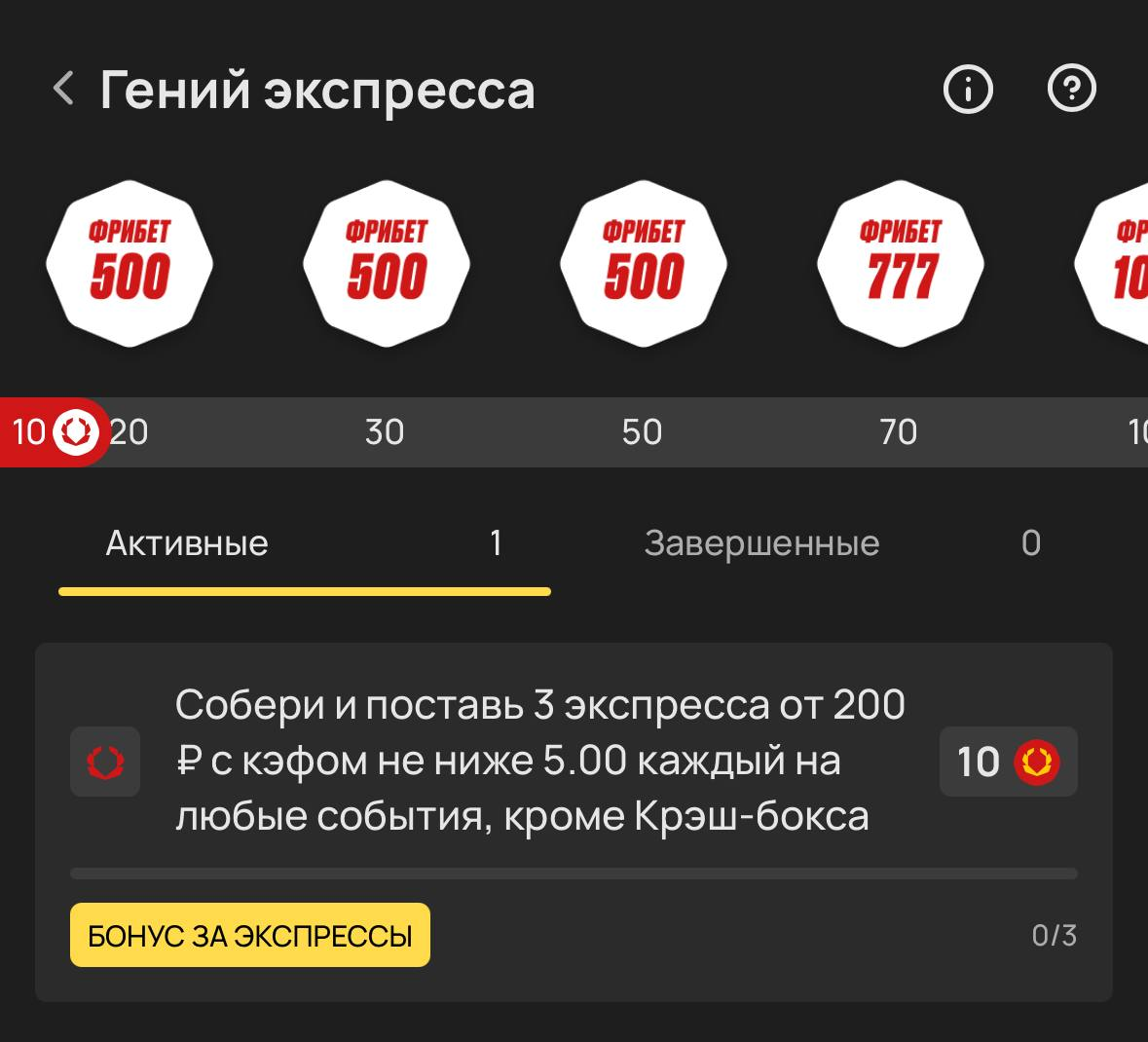The width and height of the screenshot is (1148, 1042).
Task: Go back from Гений экспресса
Action: (x=64, y=89)
